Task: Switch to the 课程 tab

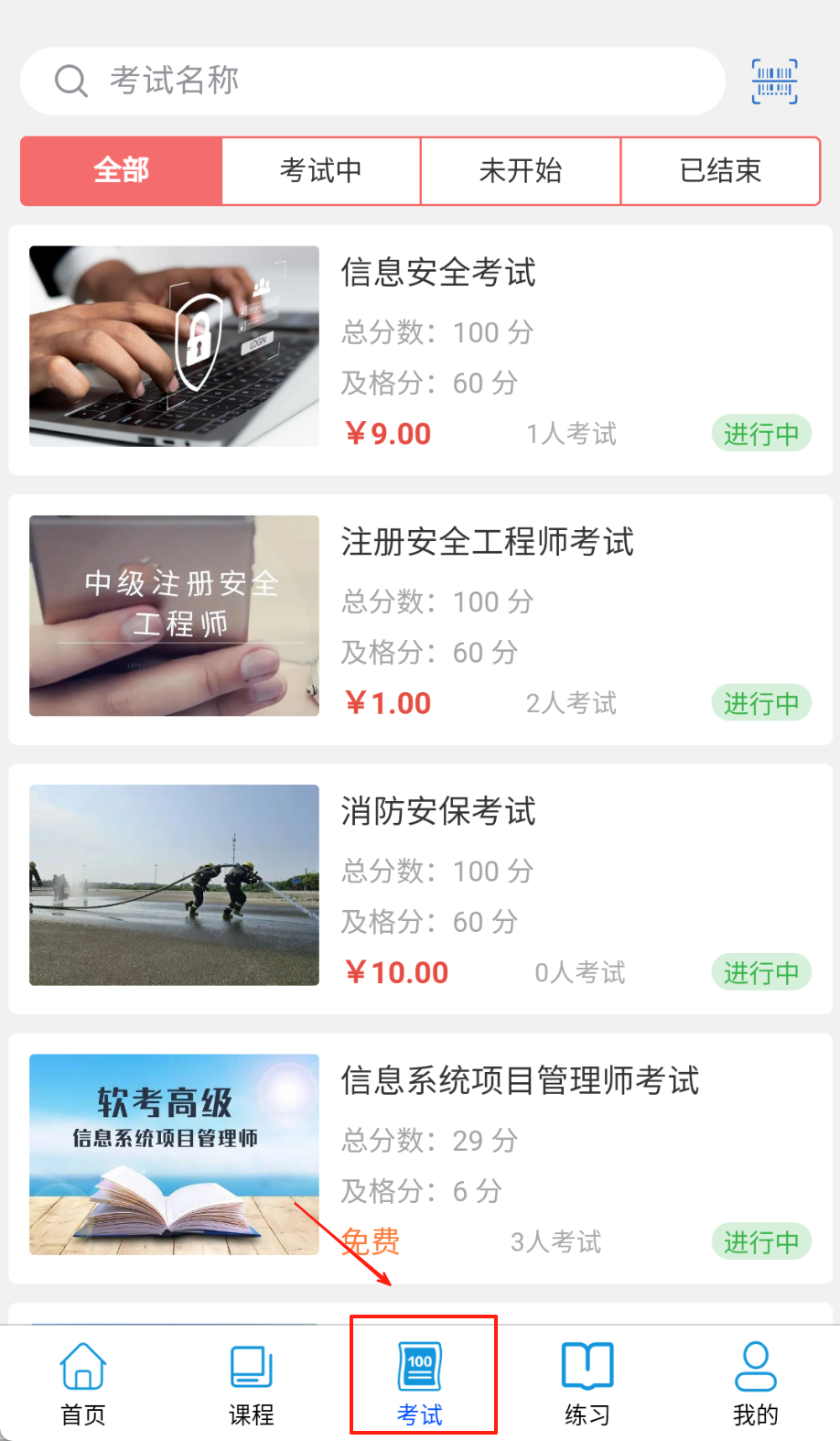Action: coord(252,1383)
